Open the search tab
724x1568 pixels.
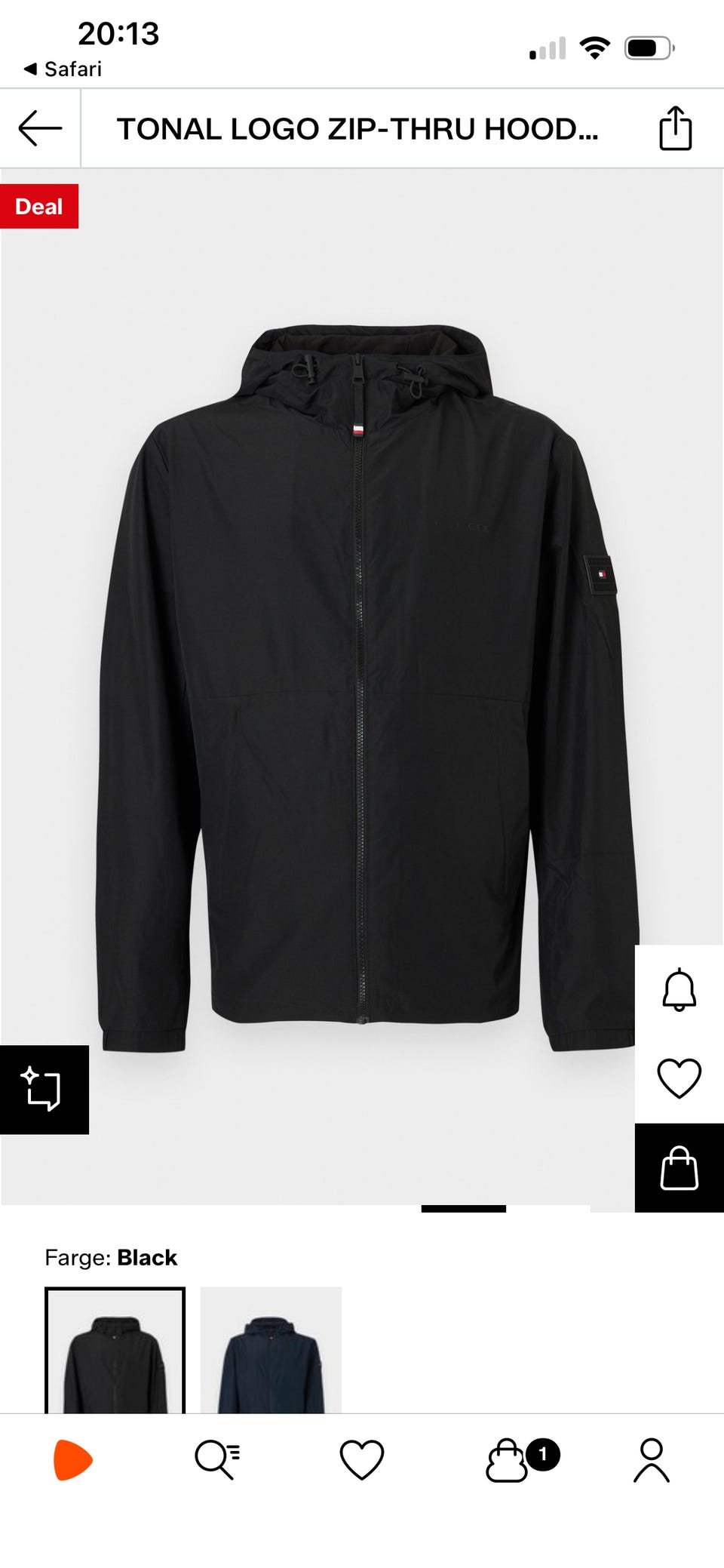coord(217,1460)
